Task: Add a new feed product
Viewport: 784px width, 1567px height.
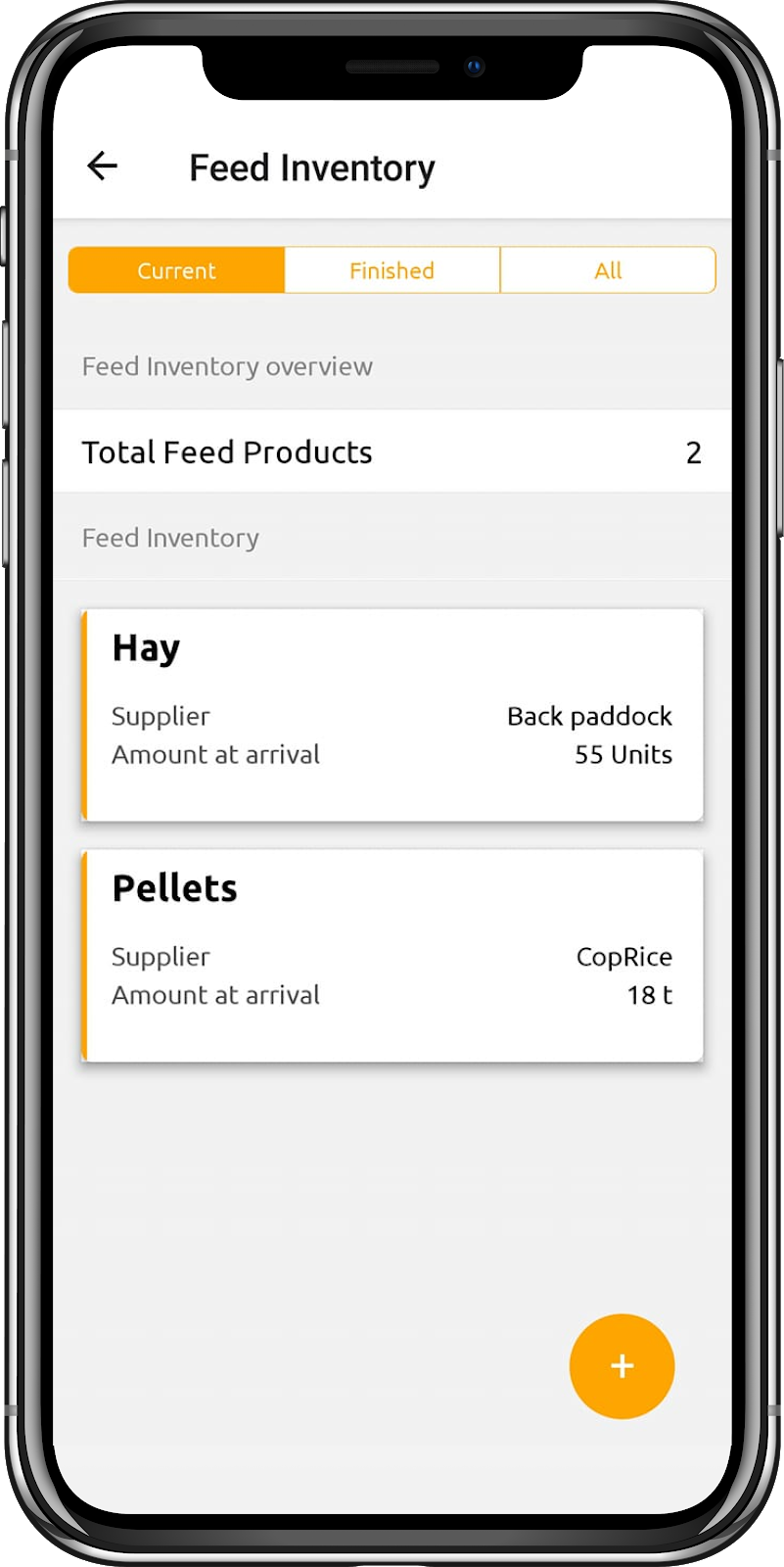Action: click(622, 1365)
